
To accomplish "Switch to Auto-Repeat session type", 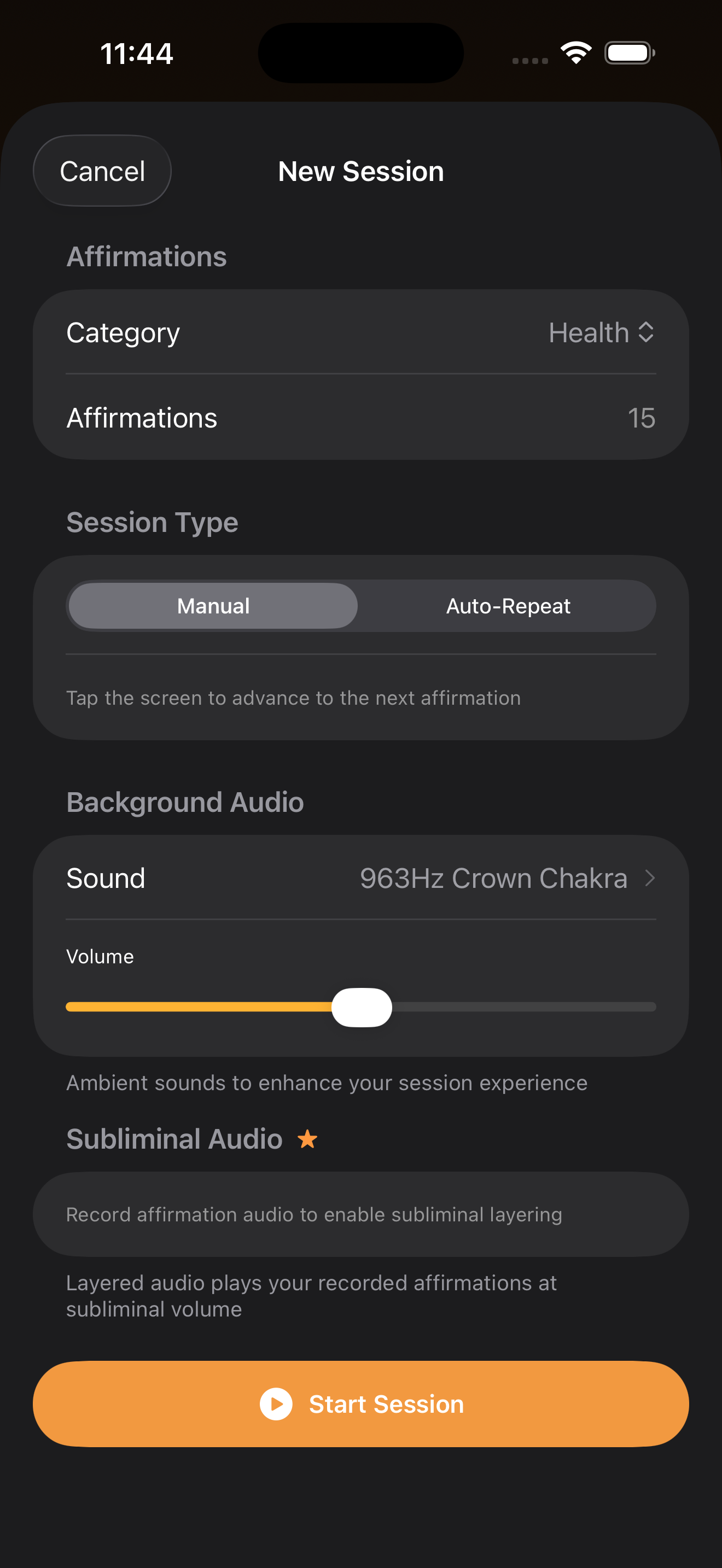I will click(x=508, y=606).
